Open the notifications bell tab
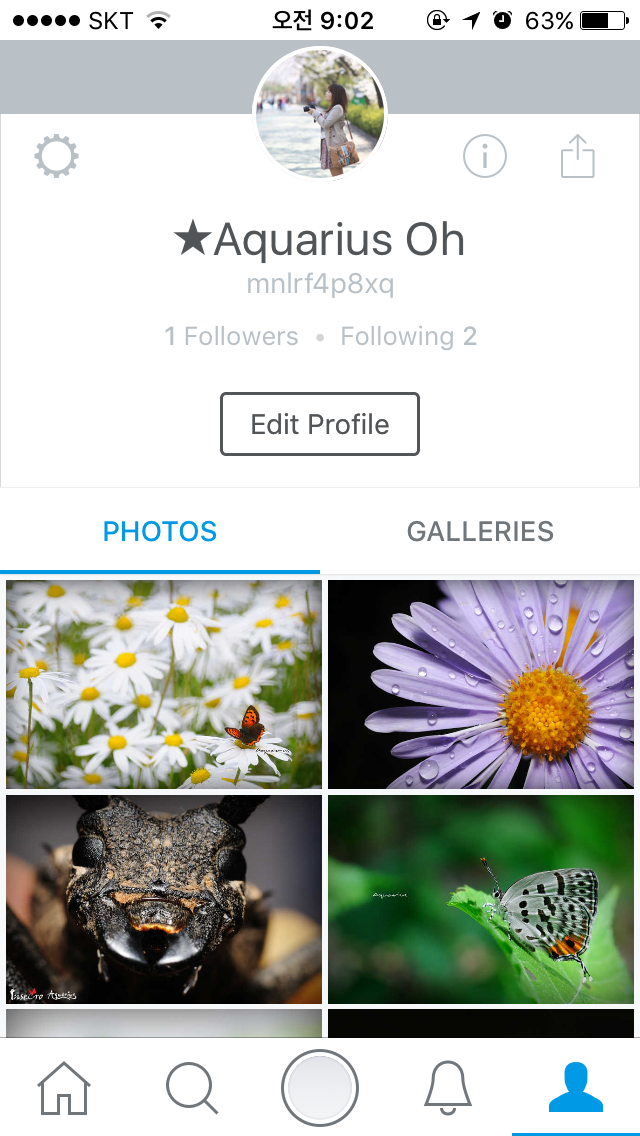The height and width of the screenshot is (1136, 640). pyautogui.click(x=448, y=1088)
